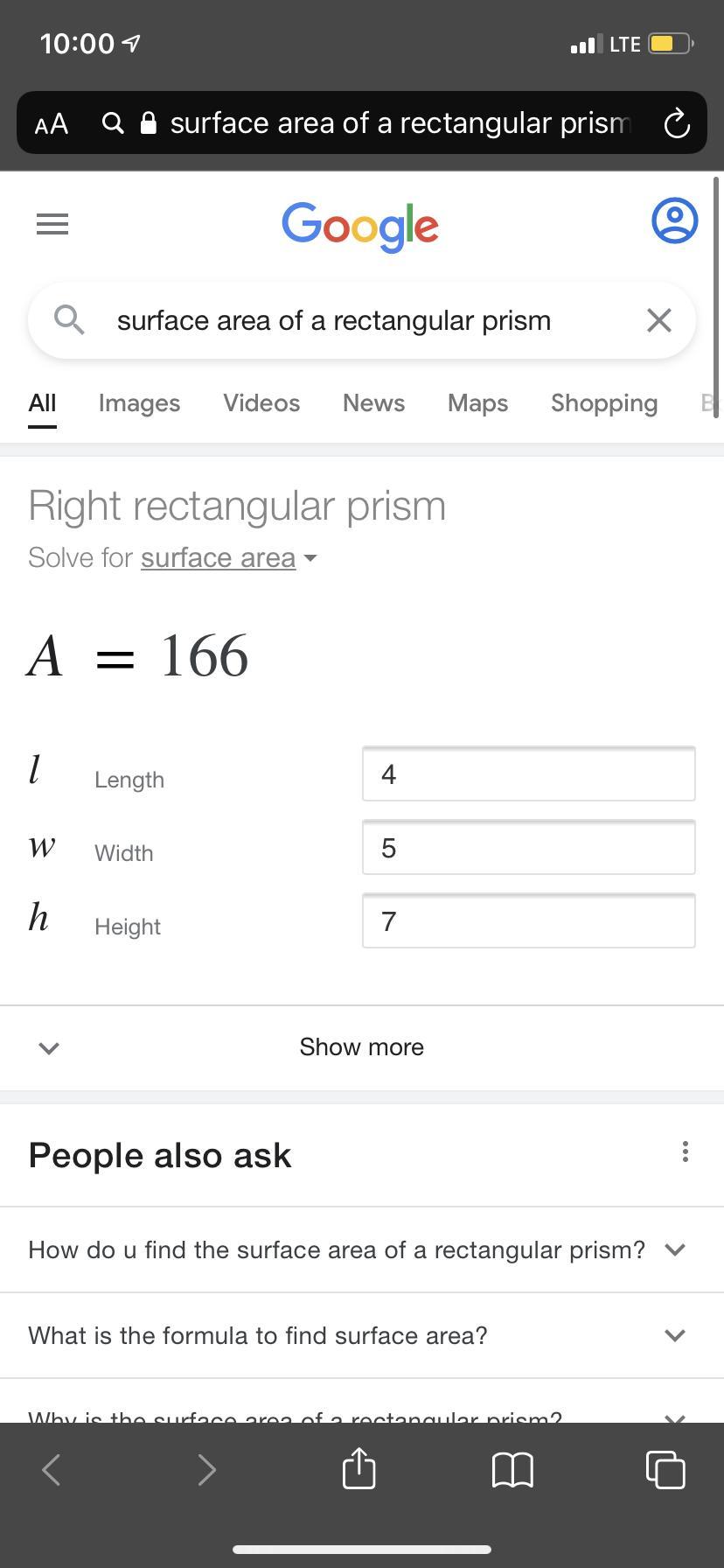
Task: Open the 'surface area' solve-for dropdown
Action: (227, 558)
